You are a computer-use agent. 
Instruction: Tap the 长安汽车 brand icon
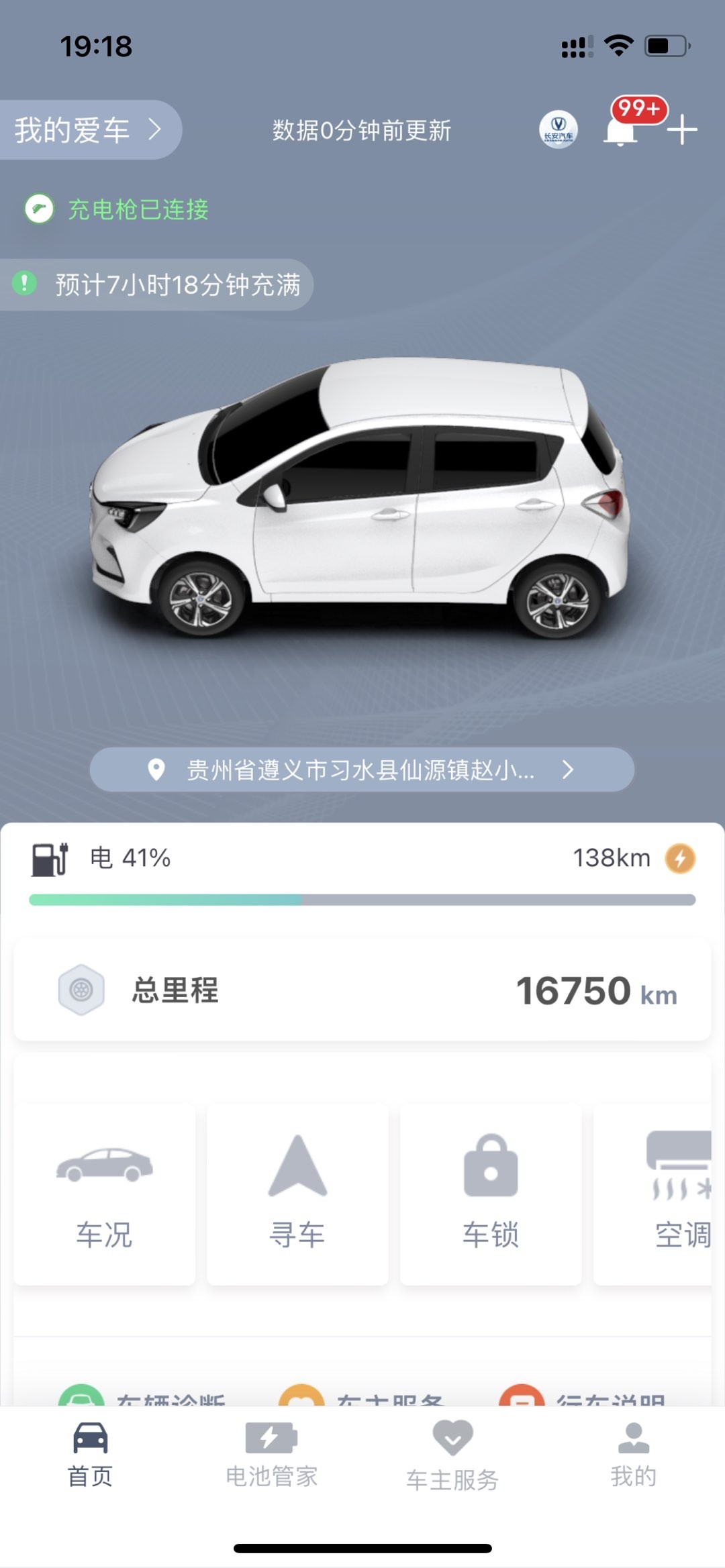558,129
